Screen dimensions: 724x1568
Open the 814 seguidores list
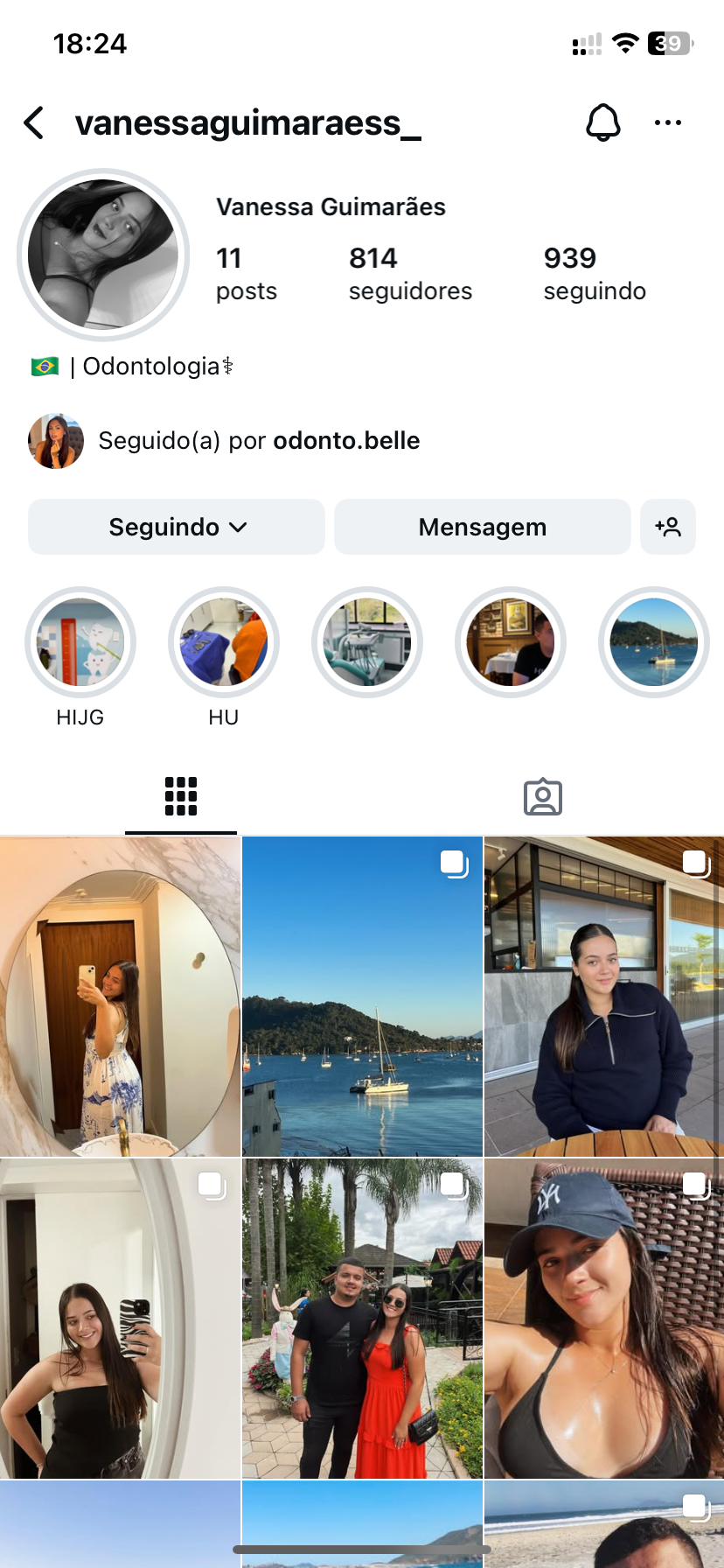409,273
